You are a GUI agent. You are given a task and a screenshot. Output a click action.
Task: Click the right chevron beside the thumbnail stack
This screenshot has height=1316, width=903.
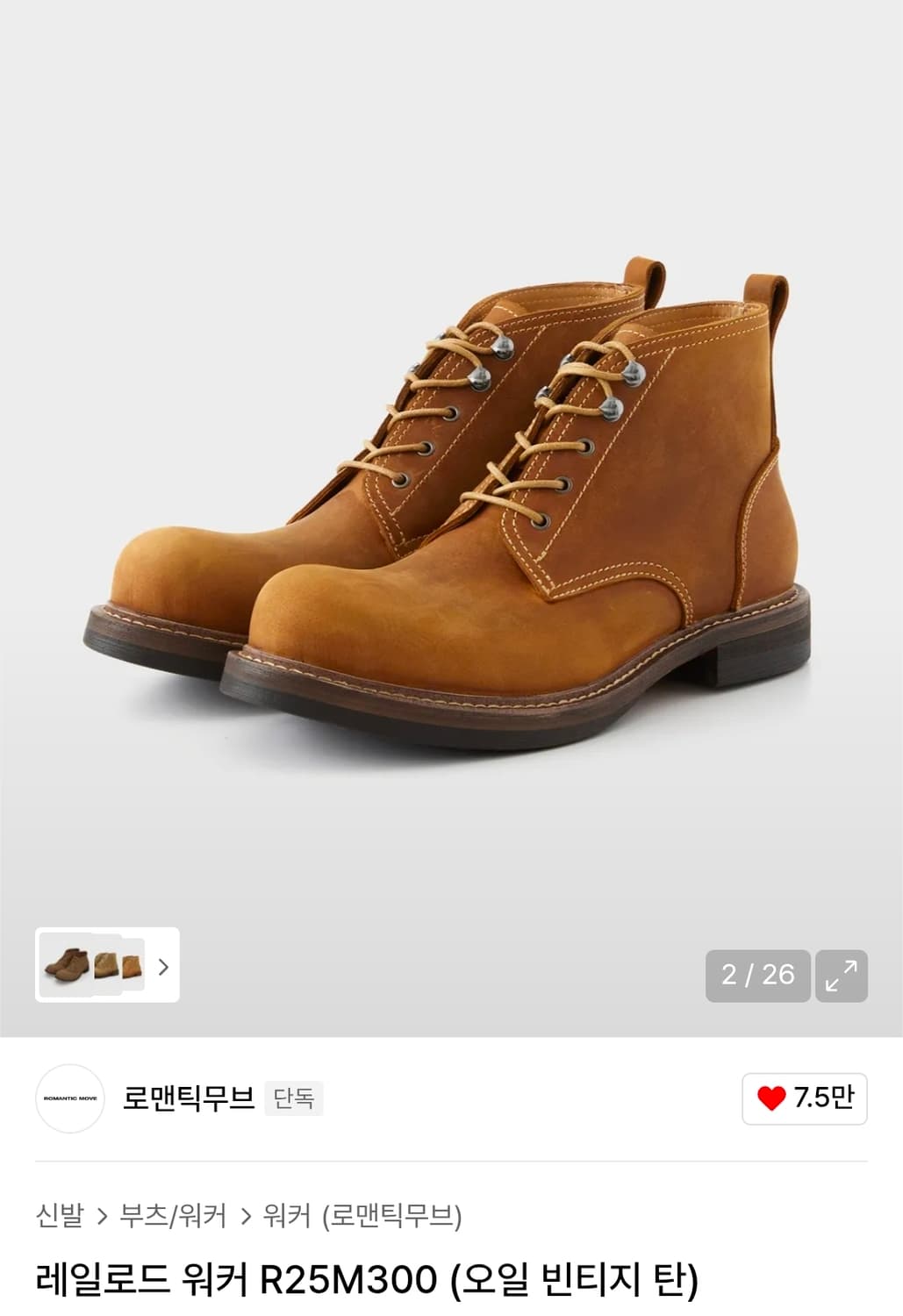[x=161, y=969]
